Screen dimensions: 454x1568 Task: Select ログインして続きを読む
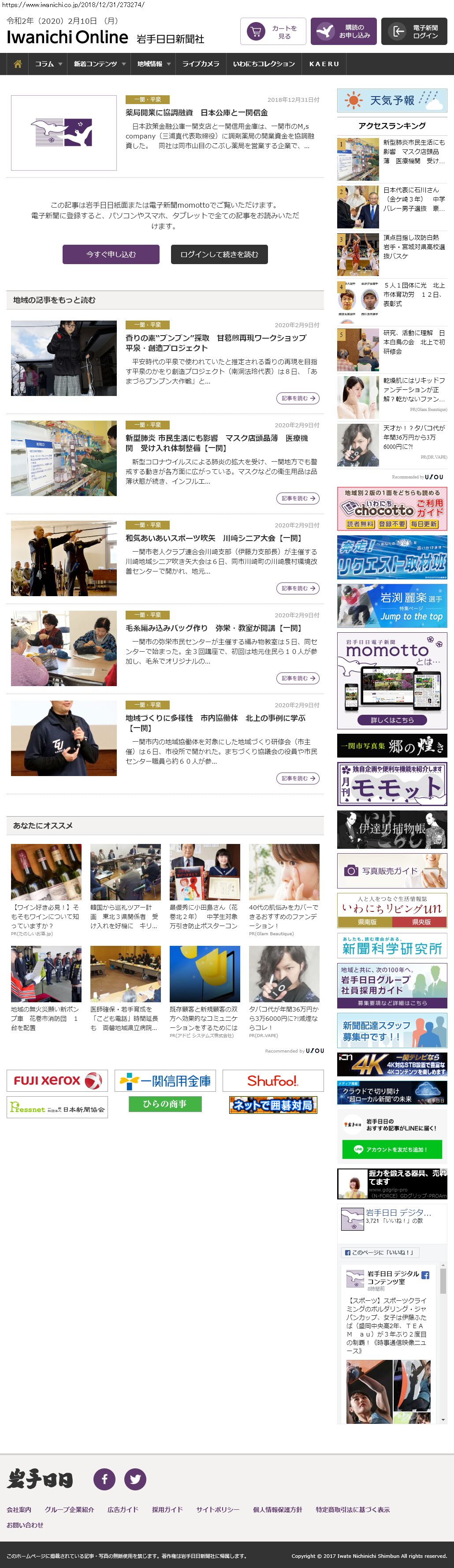[x=219, y=254]
